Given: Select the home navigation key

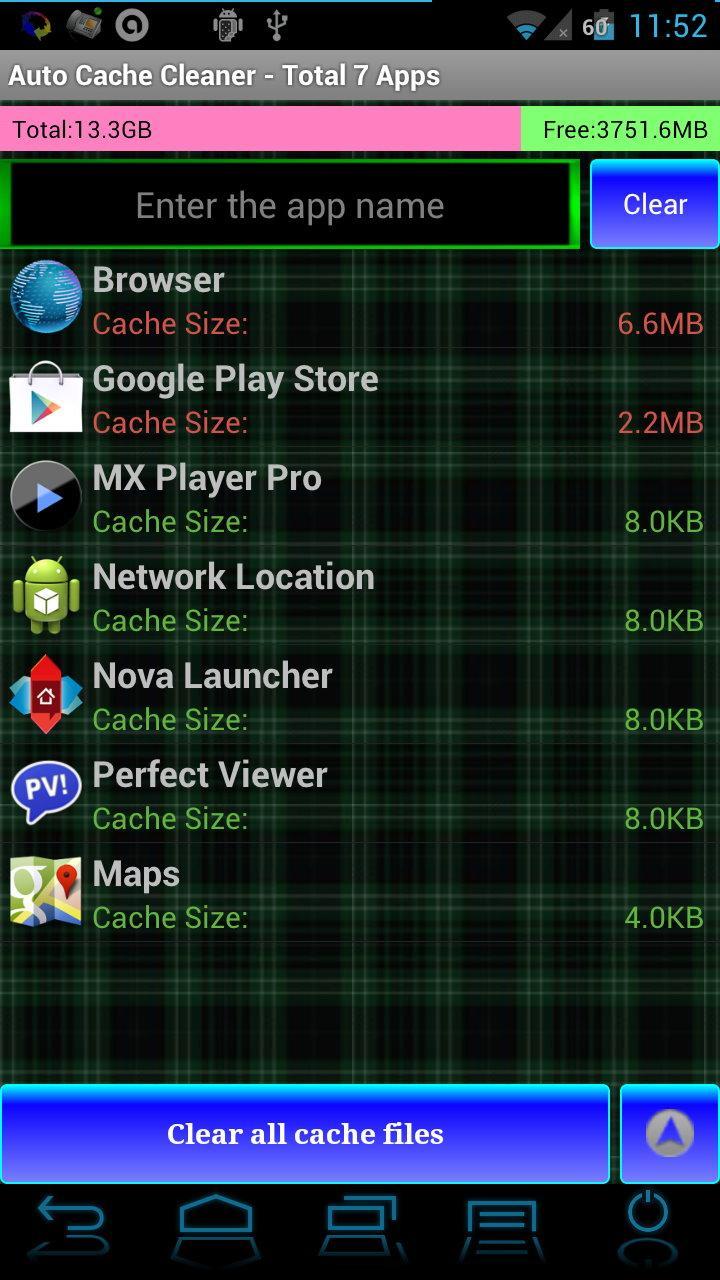Looking at the screenshot, I should pyautogui.click(x=214, y=1225).
